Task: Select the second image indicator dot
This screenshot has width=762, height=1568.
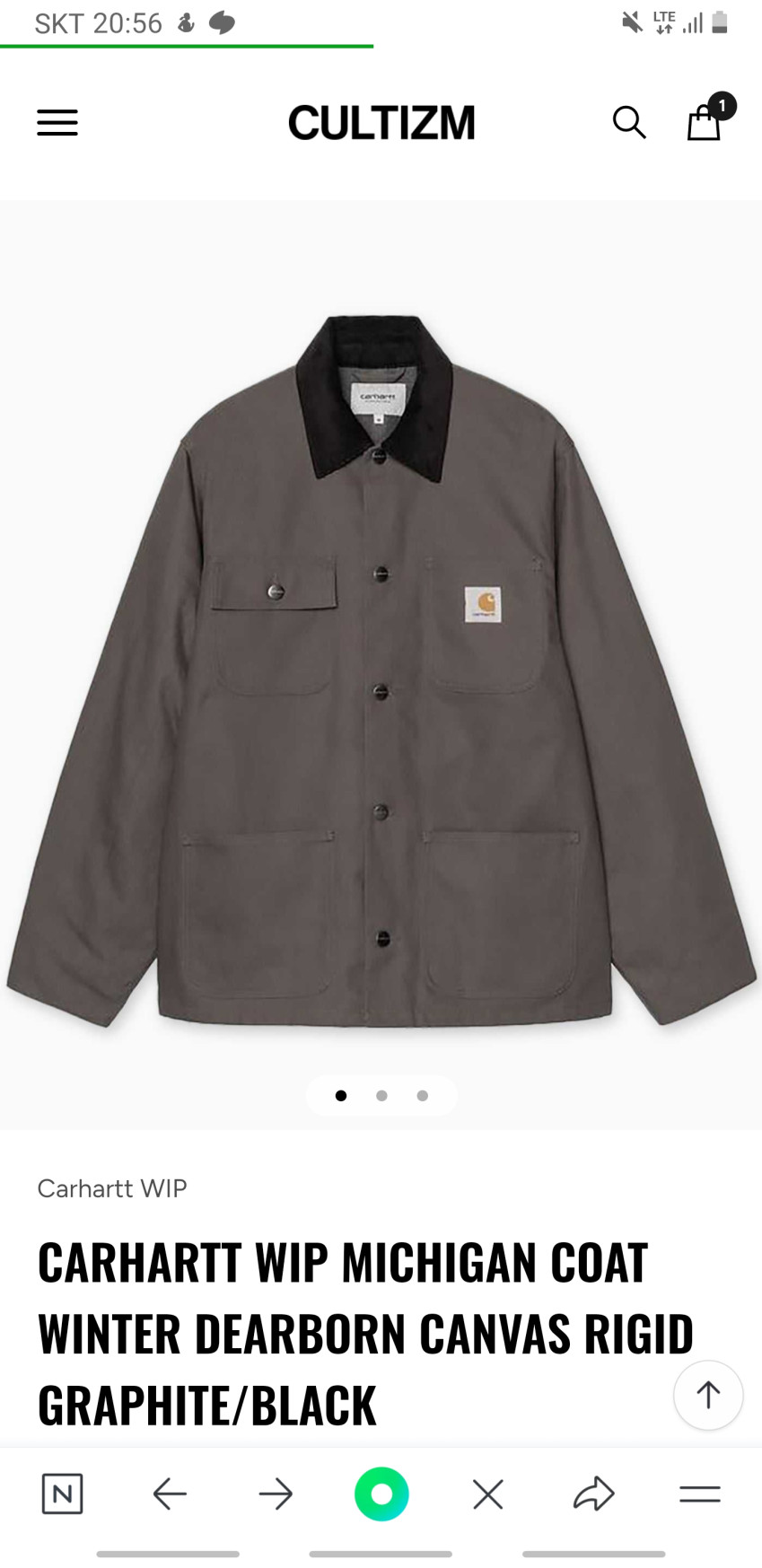Action: 381,1095
